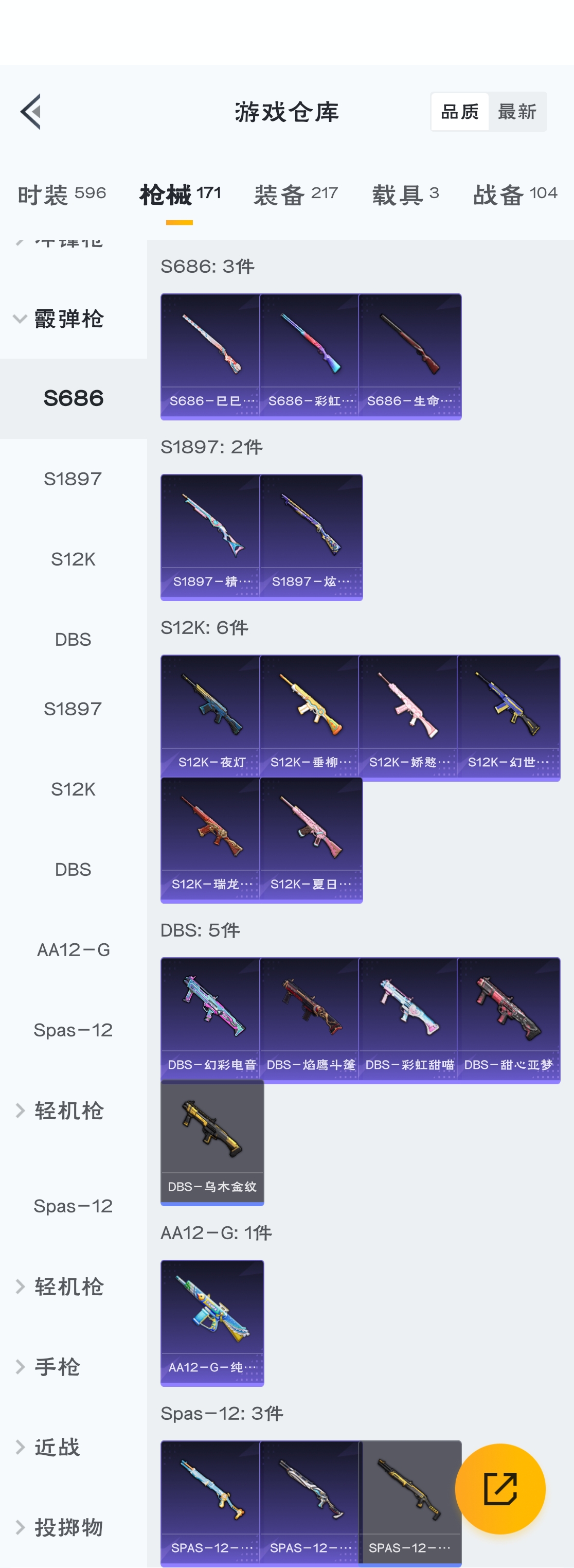Viewport: 574px width, 1568px height.
Task: Switch to the 装备 tab
Action: [x=295, y=195]
